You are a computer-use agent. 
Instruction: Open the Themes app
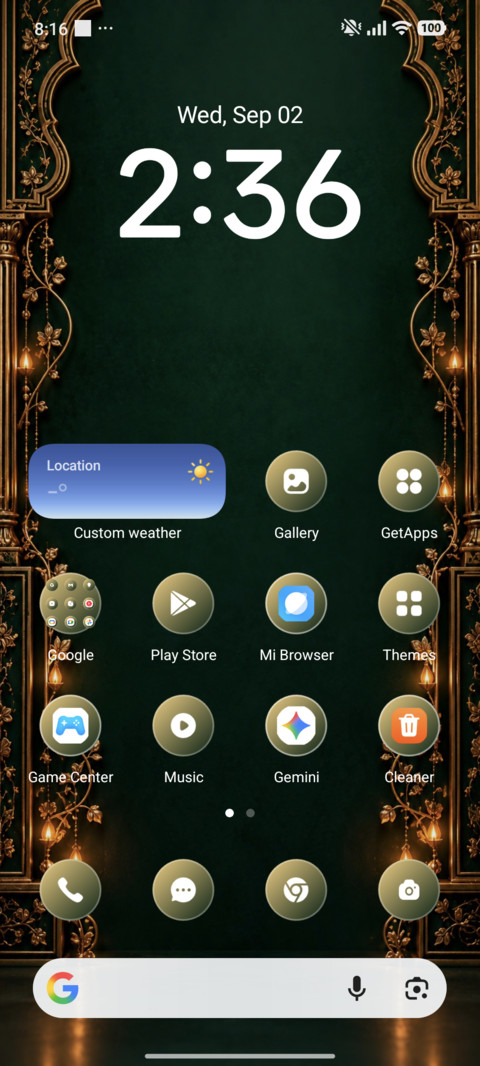pyautogui.click(x=409, y=604)
